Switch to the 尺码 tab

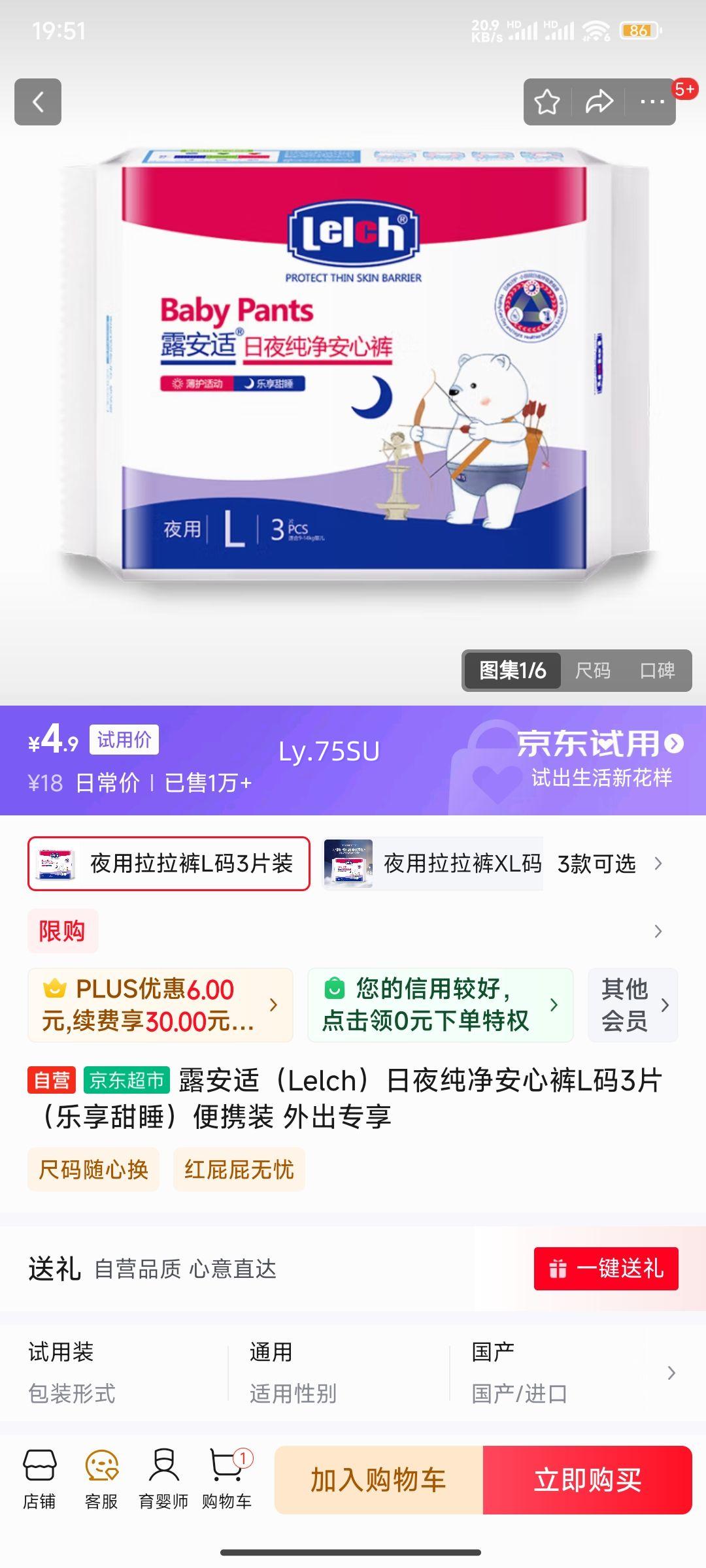coord(593,672)
